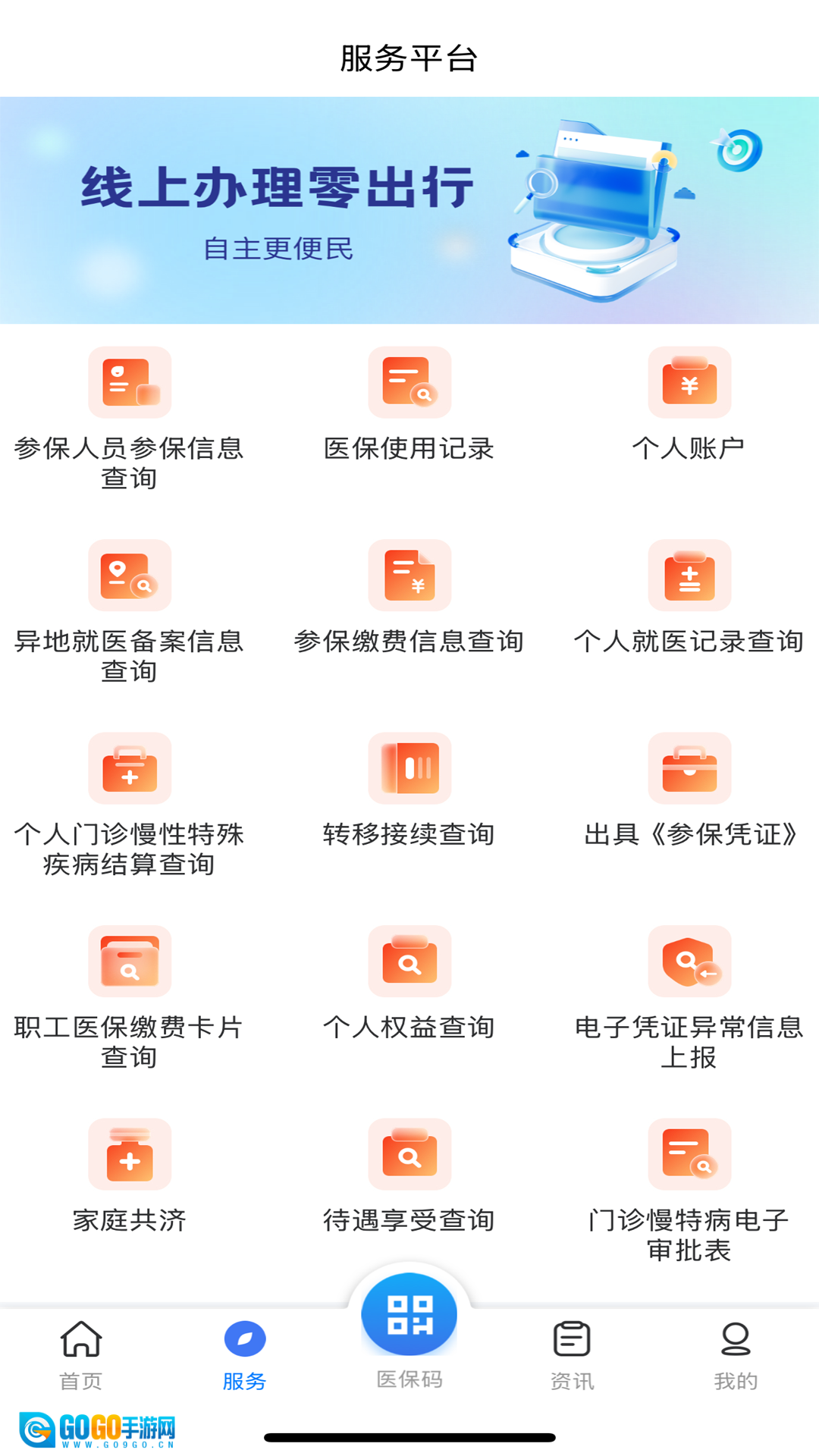Open 转移接续查询
Image resolution: width=819 pixels, height=1456 pixels.
(409, 768)
